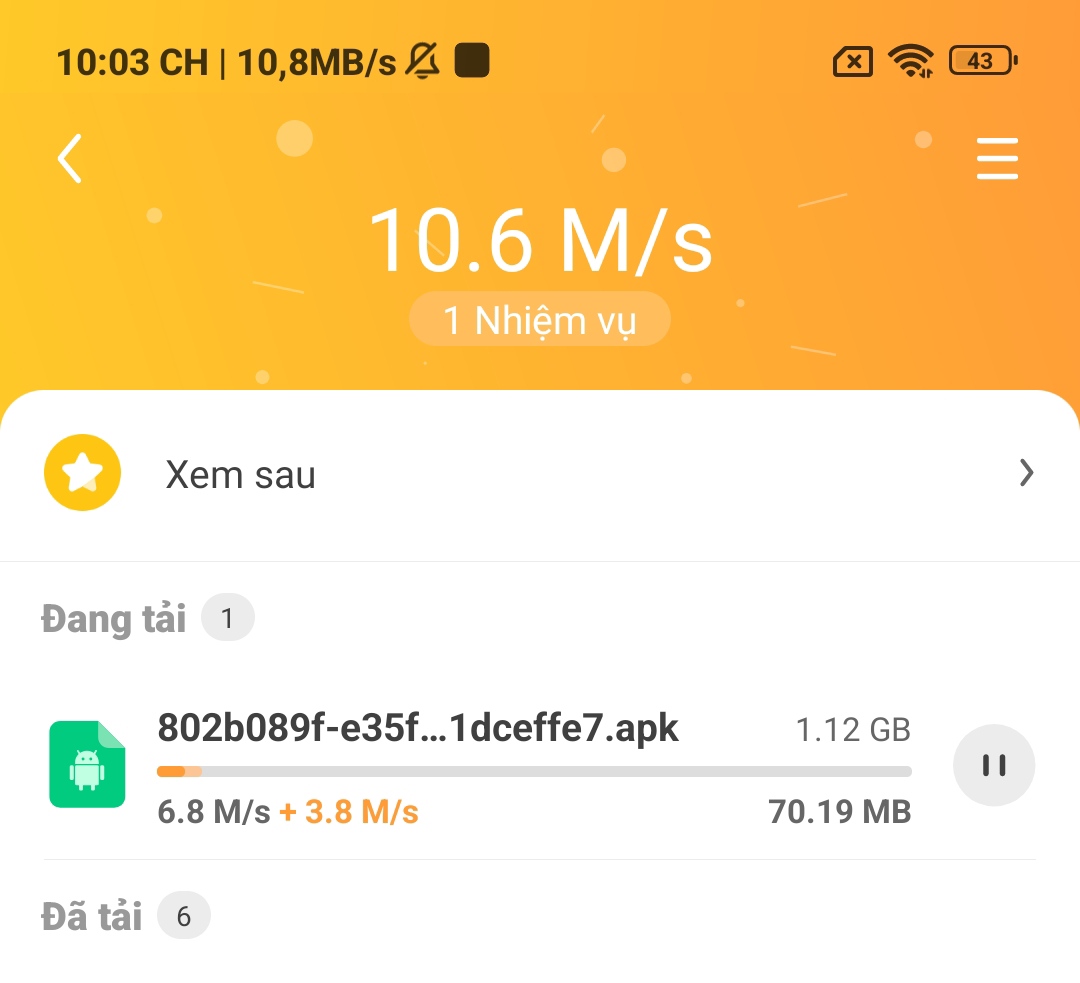Viewport: 1080px width, 983px height.
Task: Open the hamburger menu
Action: click(x=997, y=159)
